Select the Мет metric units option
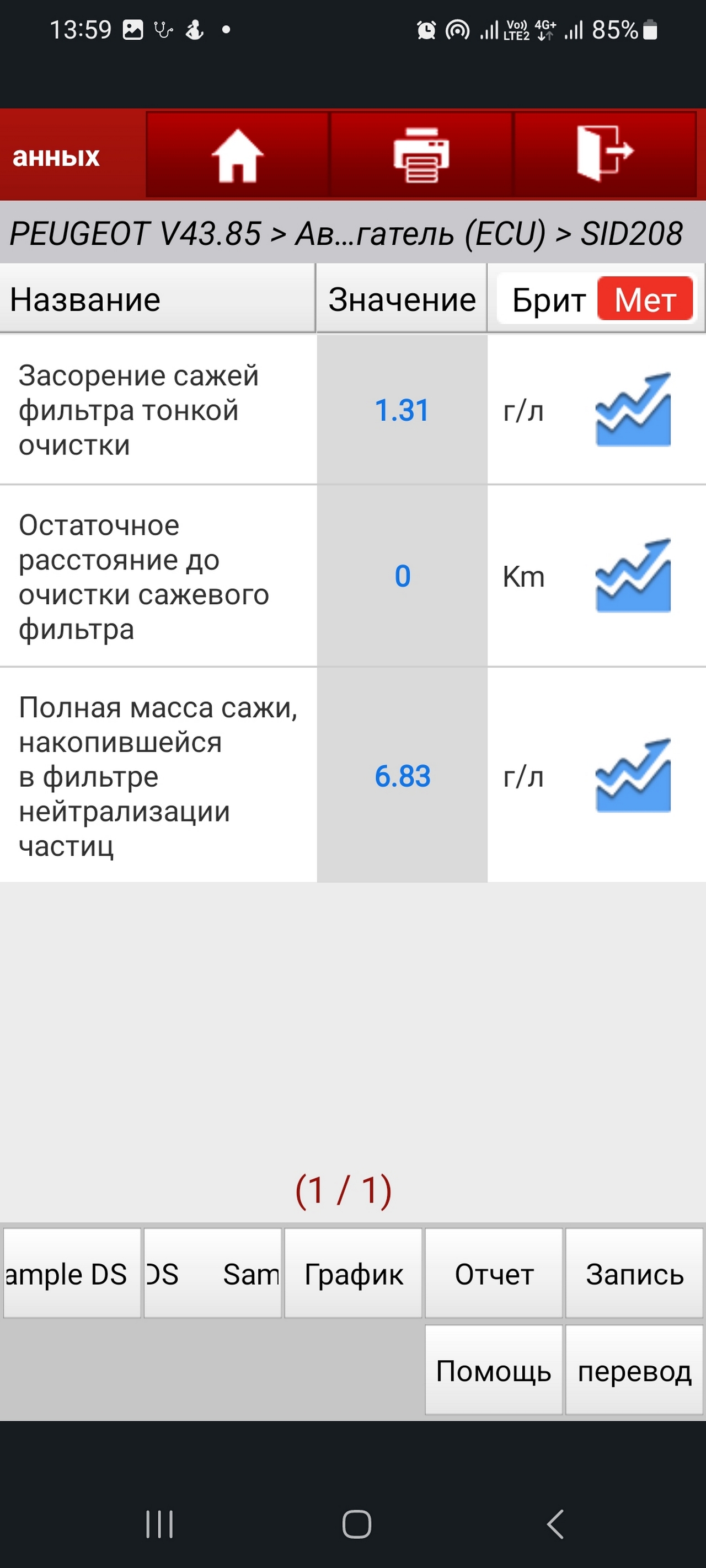This screenshot has width=706, height=1568. (x=645, y=299)
